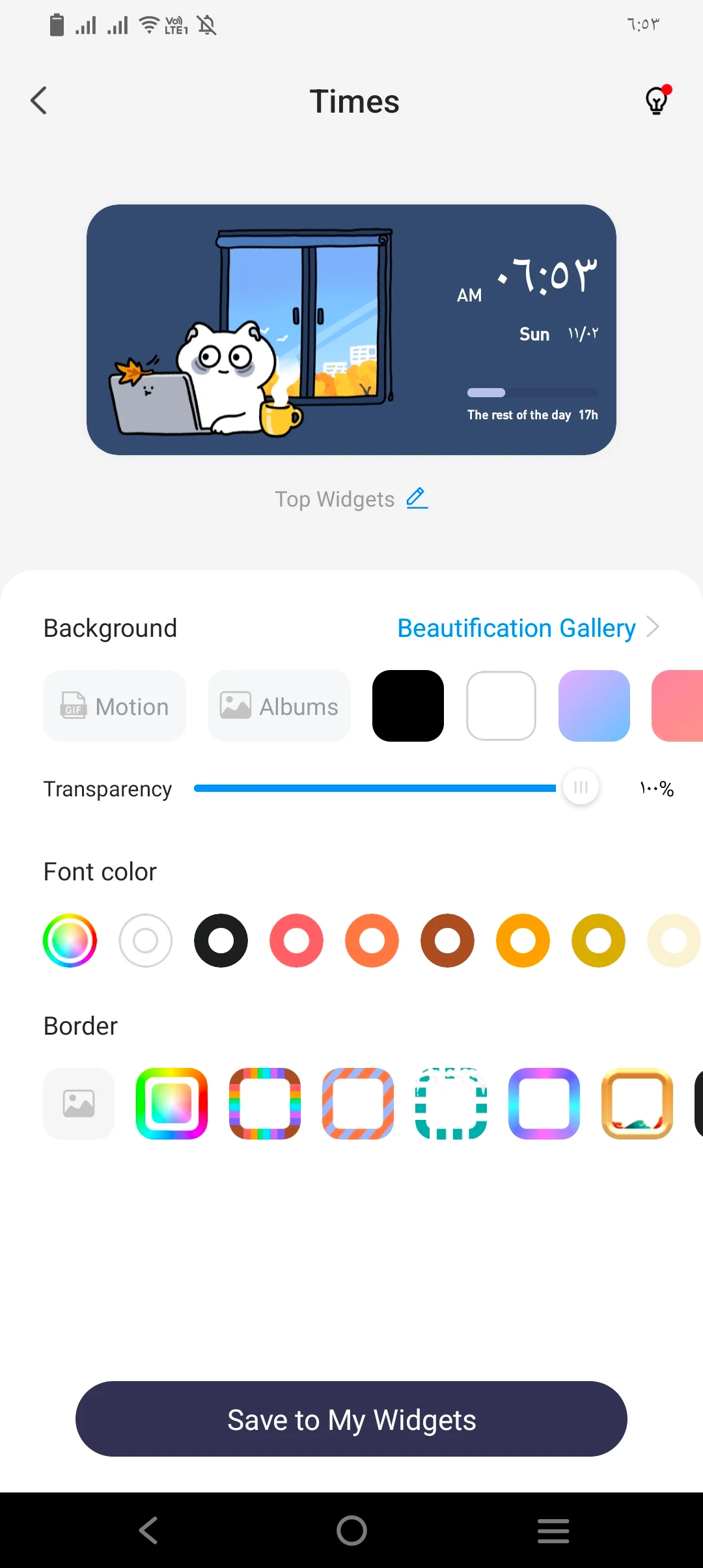Open the lightbulb tips icon
Viewport: 703px width, 1568px height.
(656, 101)
